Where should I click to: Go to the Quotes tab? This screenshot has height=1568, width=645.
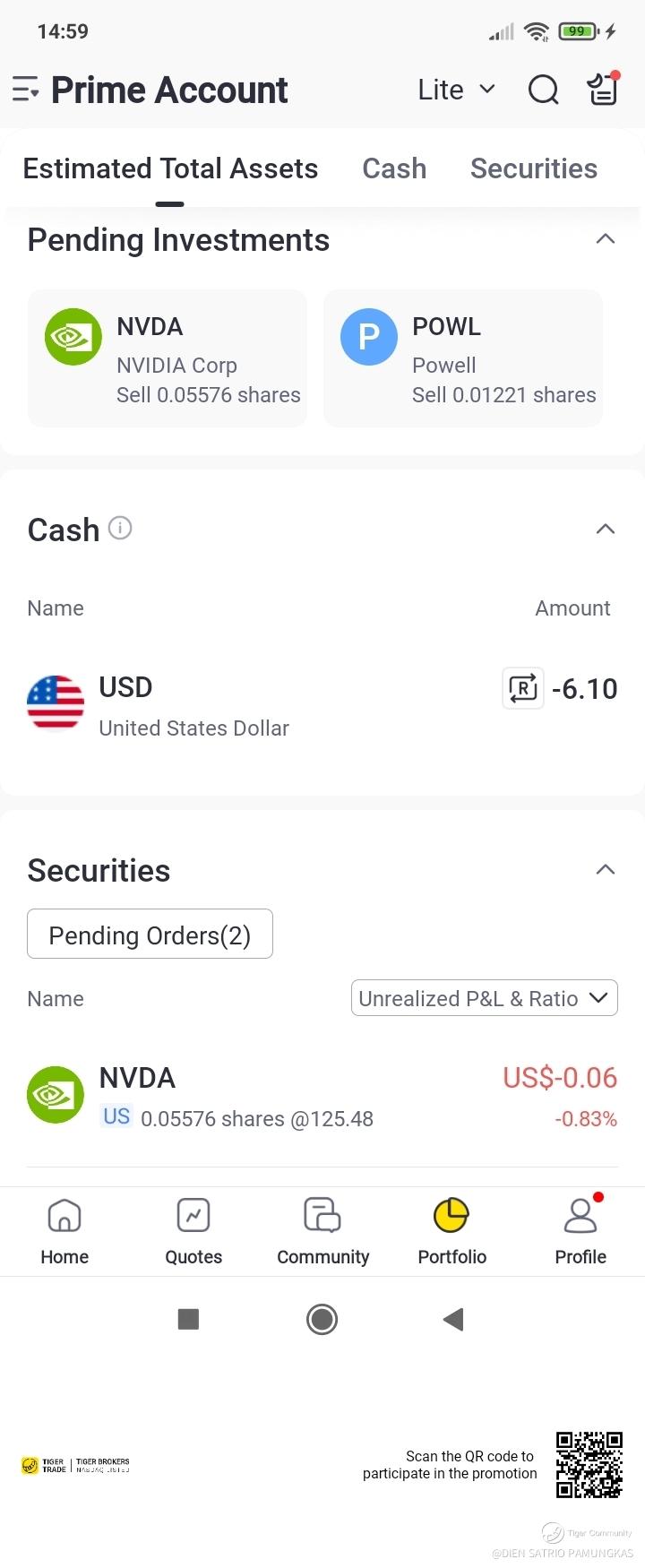coord(193,1232)
